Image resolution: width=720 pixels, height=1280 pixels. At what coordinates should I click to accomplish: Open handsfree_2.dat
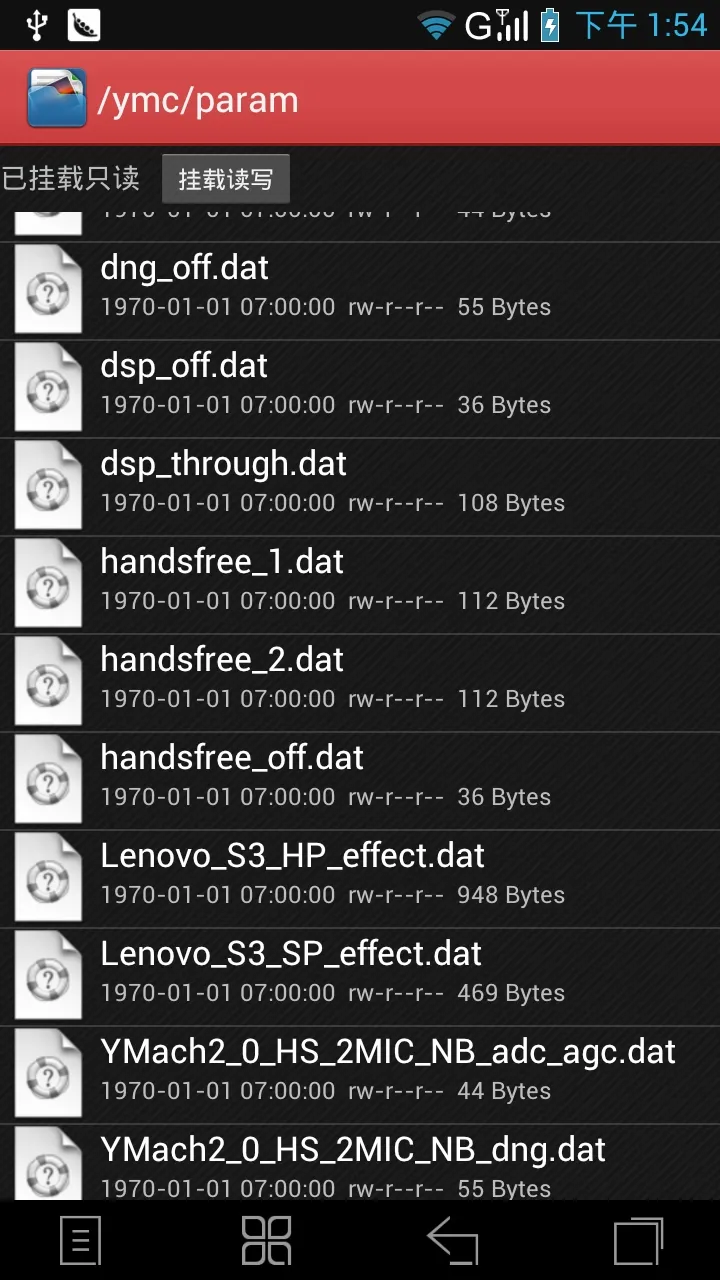[x=360, y=680]
